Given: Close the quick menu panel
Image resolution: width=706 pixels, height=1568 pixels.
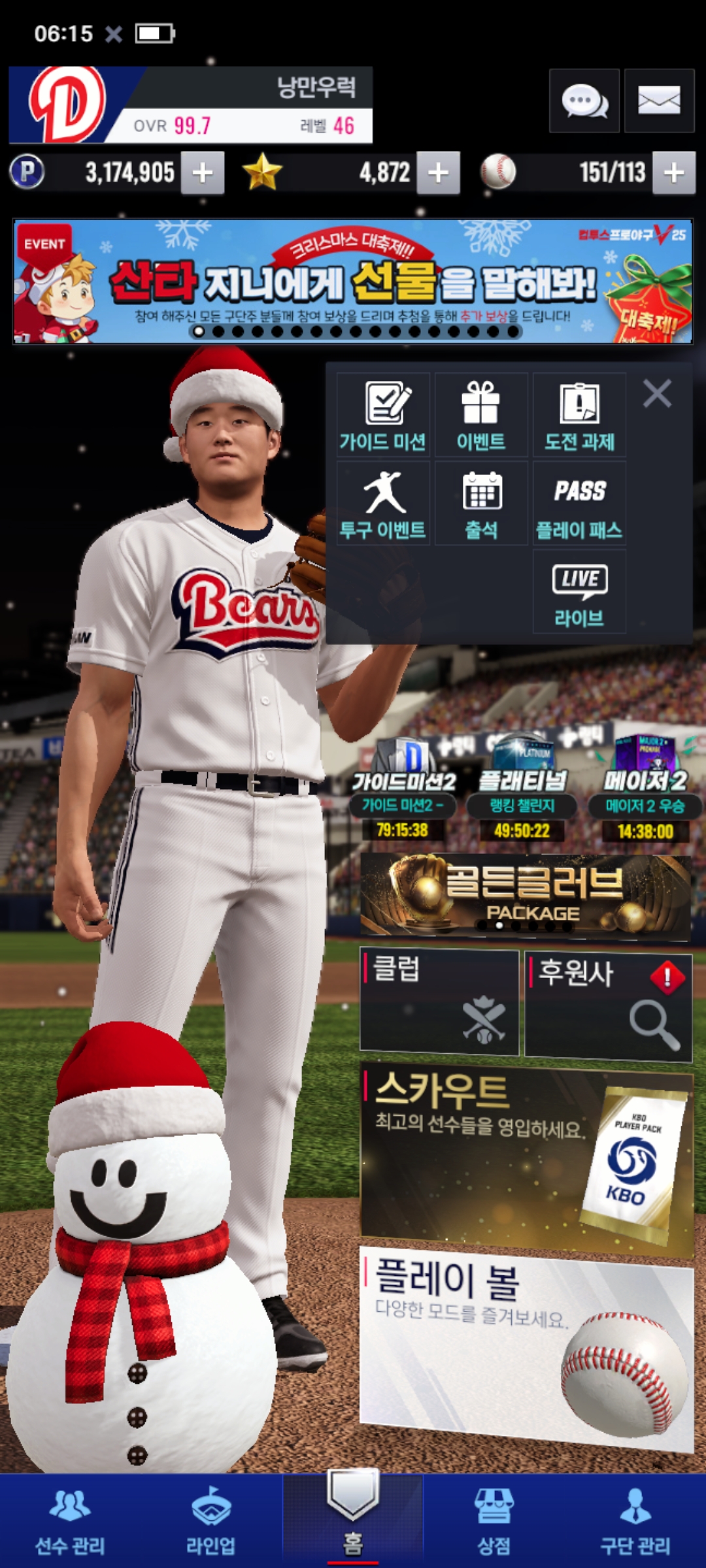Looking at the screenshot, I should tap(657, 394).
